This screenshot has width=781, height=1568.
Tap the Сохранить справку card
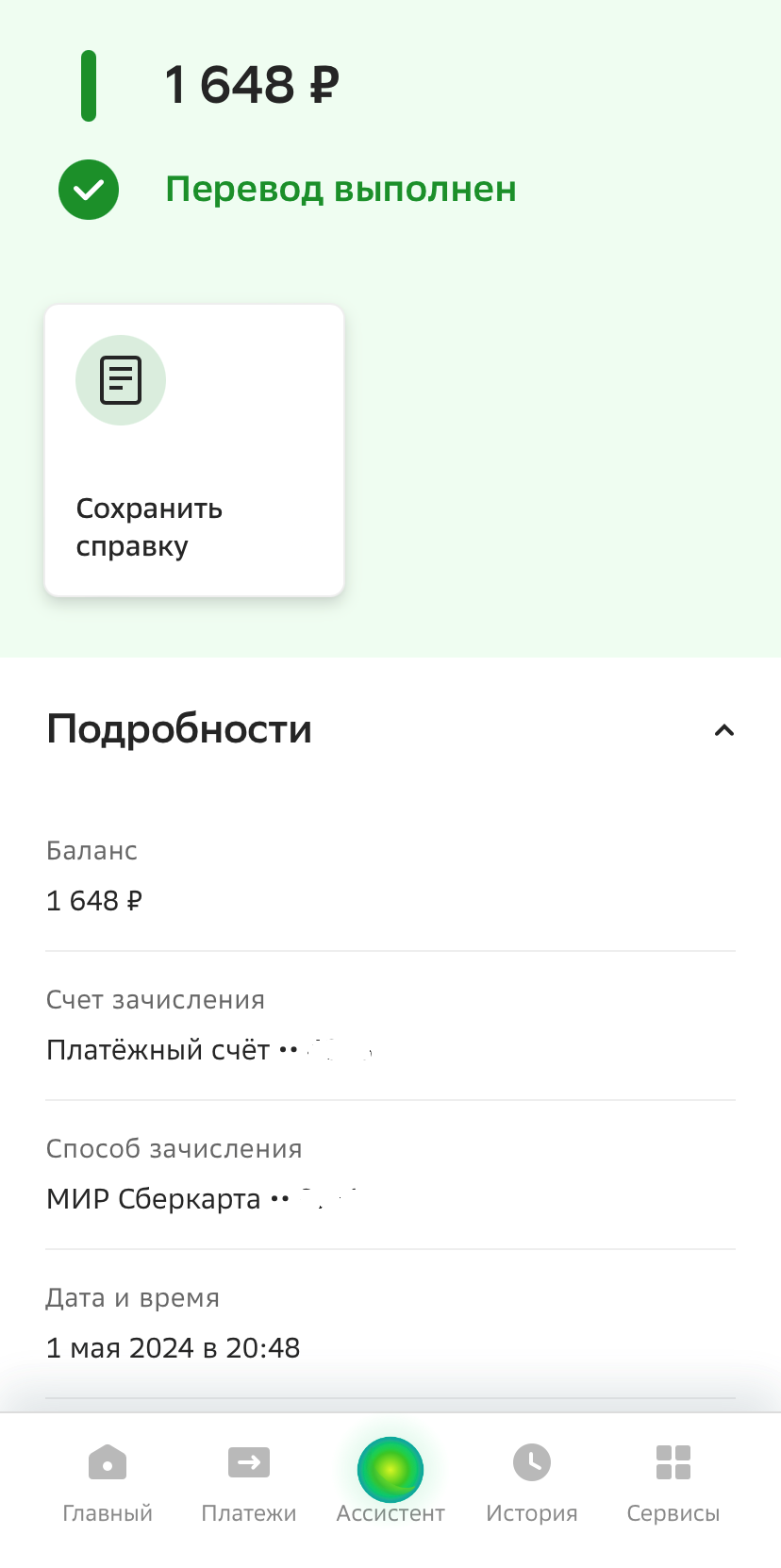click(194, 450)
